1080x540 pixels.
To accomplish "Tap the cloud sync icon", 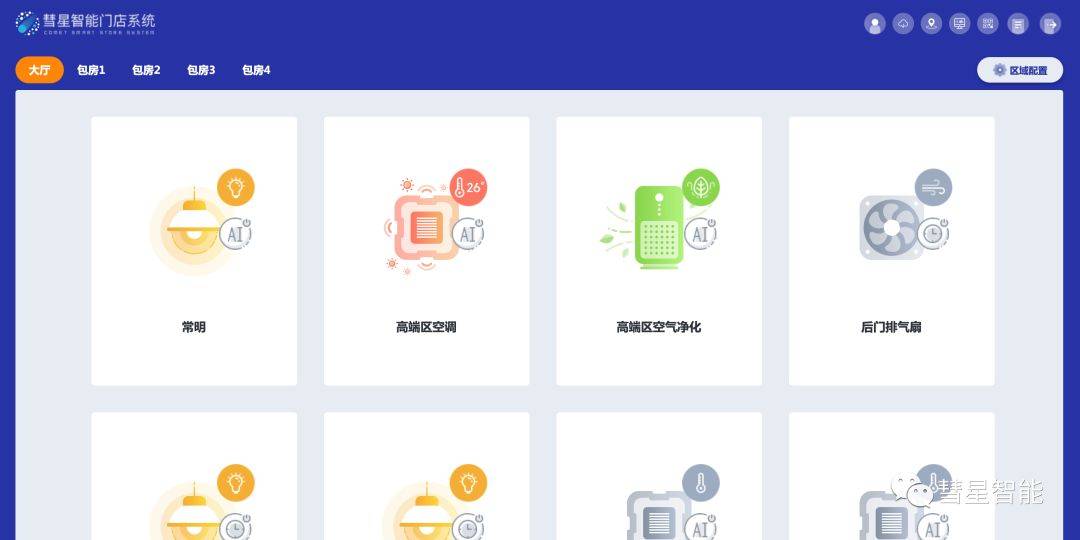I will point(903,24).
